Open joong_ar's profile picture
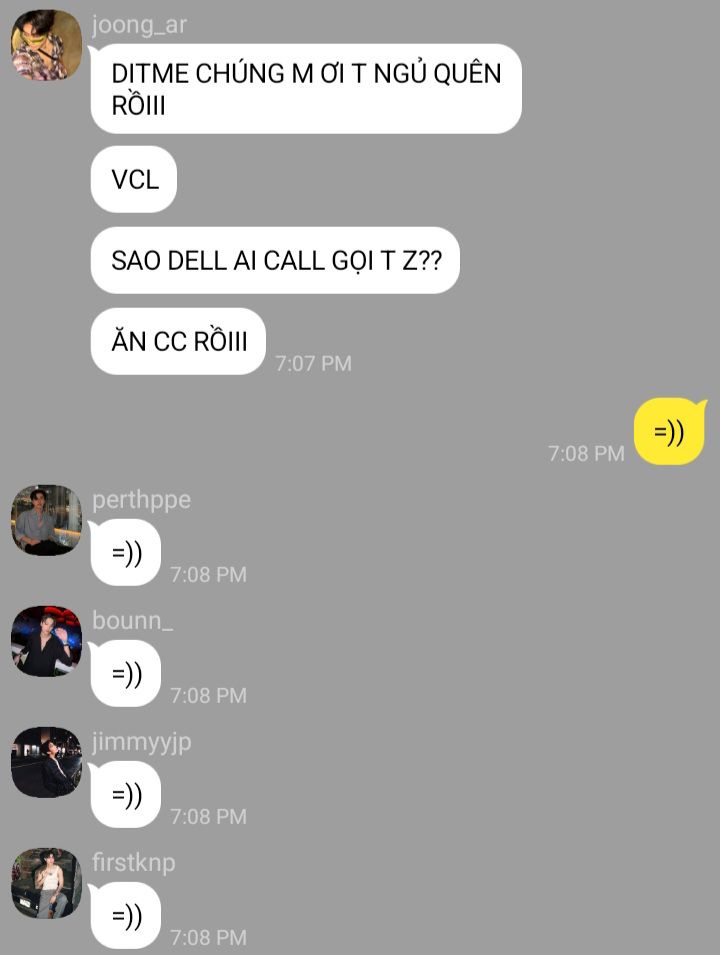Screen dimensions: 720x955 pyautogui.click(x=46, y=45)
